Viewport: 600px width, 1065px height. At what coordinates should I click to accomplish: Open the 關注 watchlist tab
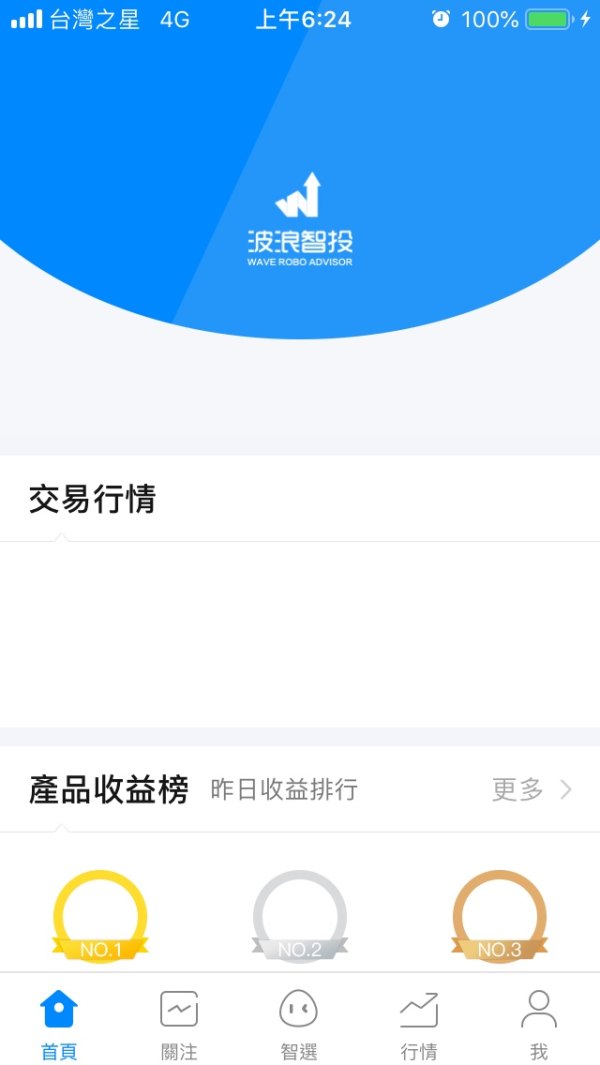[179, 1022]
